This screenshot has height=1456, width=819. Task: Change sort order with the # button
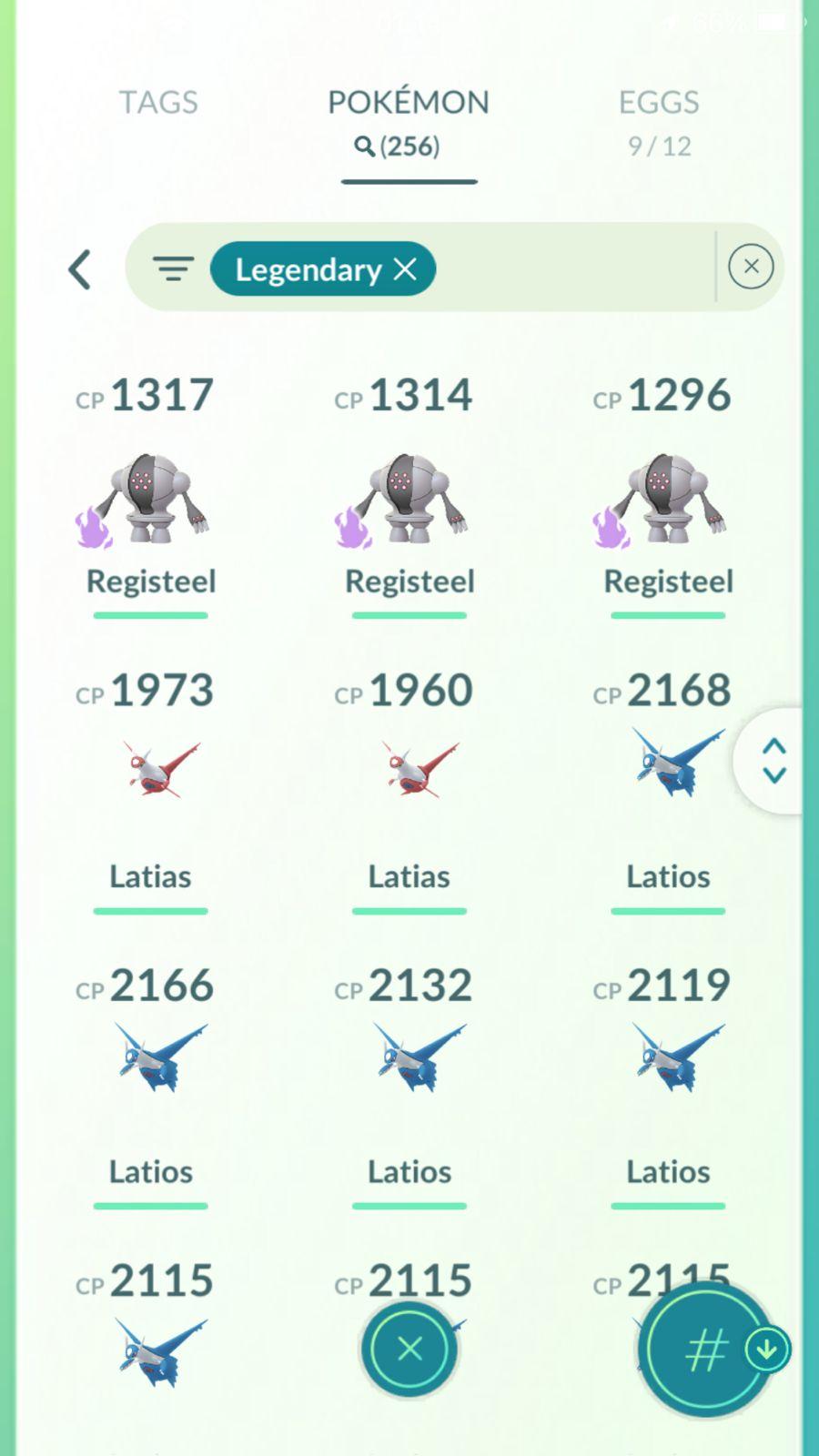tap(706, 1350)
